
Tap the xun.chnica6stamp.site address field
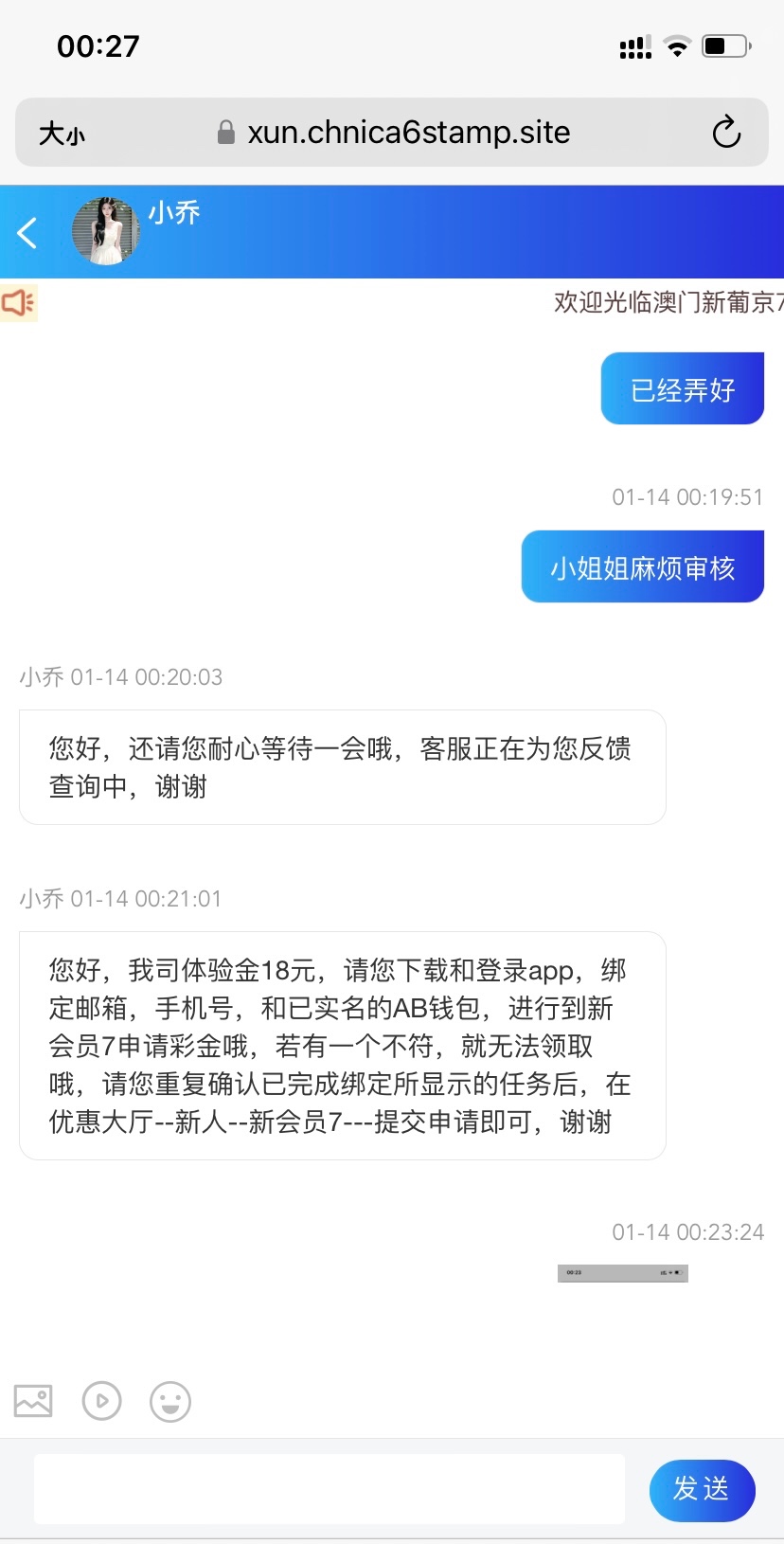407,133
